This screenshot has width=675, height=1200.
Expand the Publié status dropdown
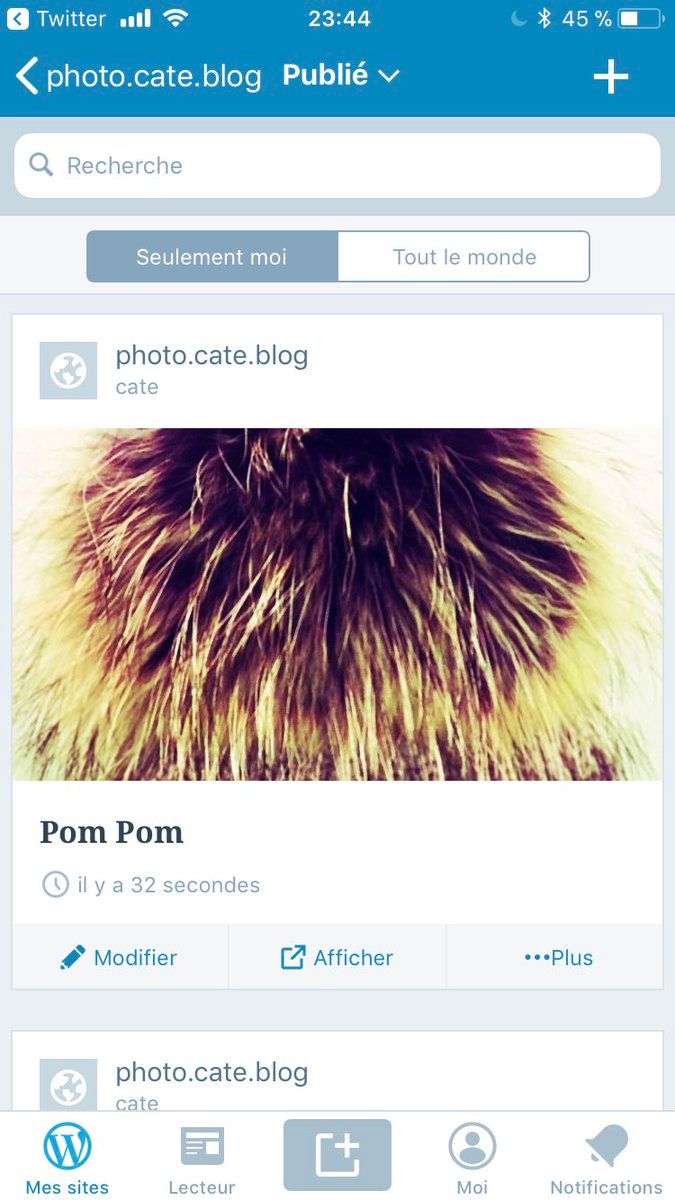(341, 75)
